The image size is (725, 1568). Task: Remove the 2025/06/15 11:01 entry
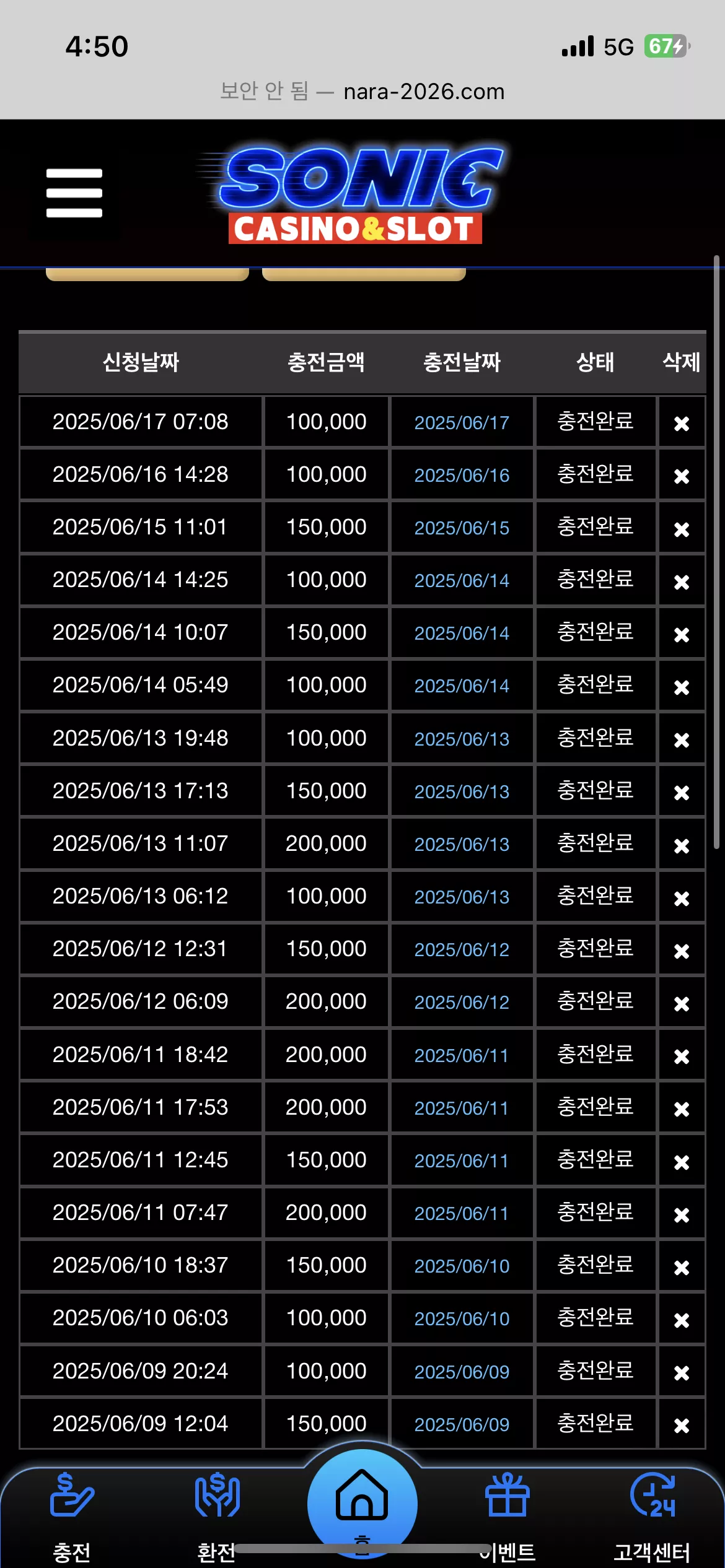tap(682, 529)
